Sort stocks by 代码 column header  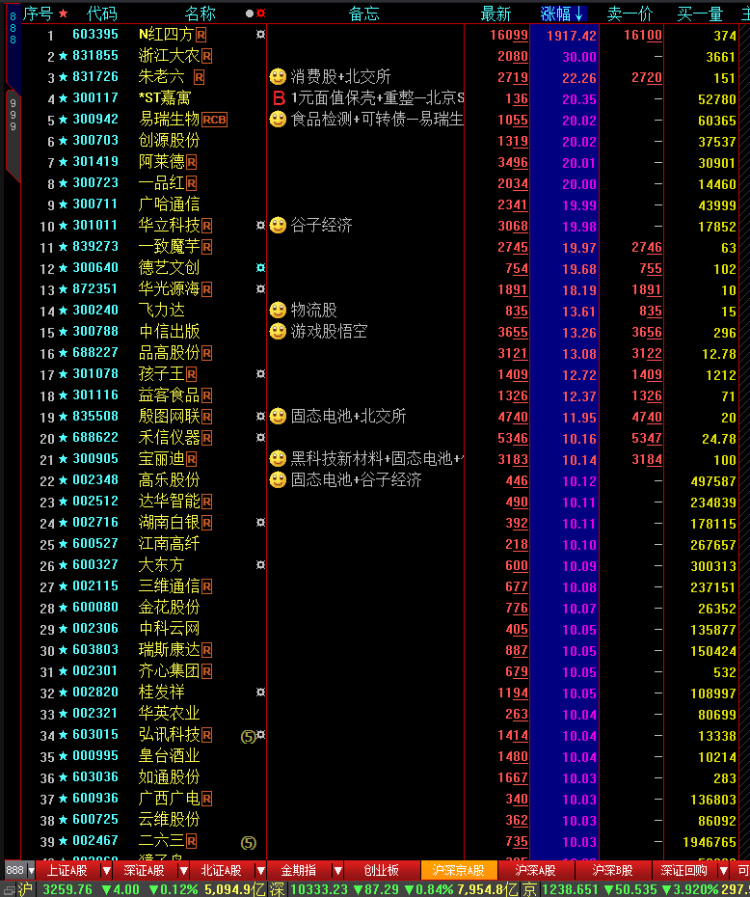click(102, 14)
